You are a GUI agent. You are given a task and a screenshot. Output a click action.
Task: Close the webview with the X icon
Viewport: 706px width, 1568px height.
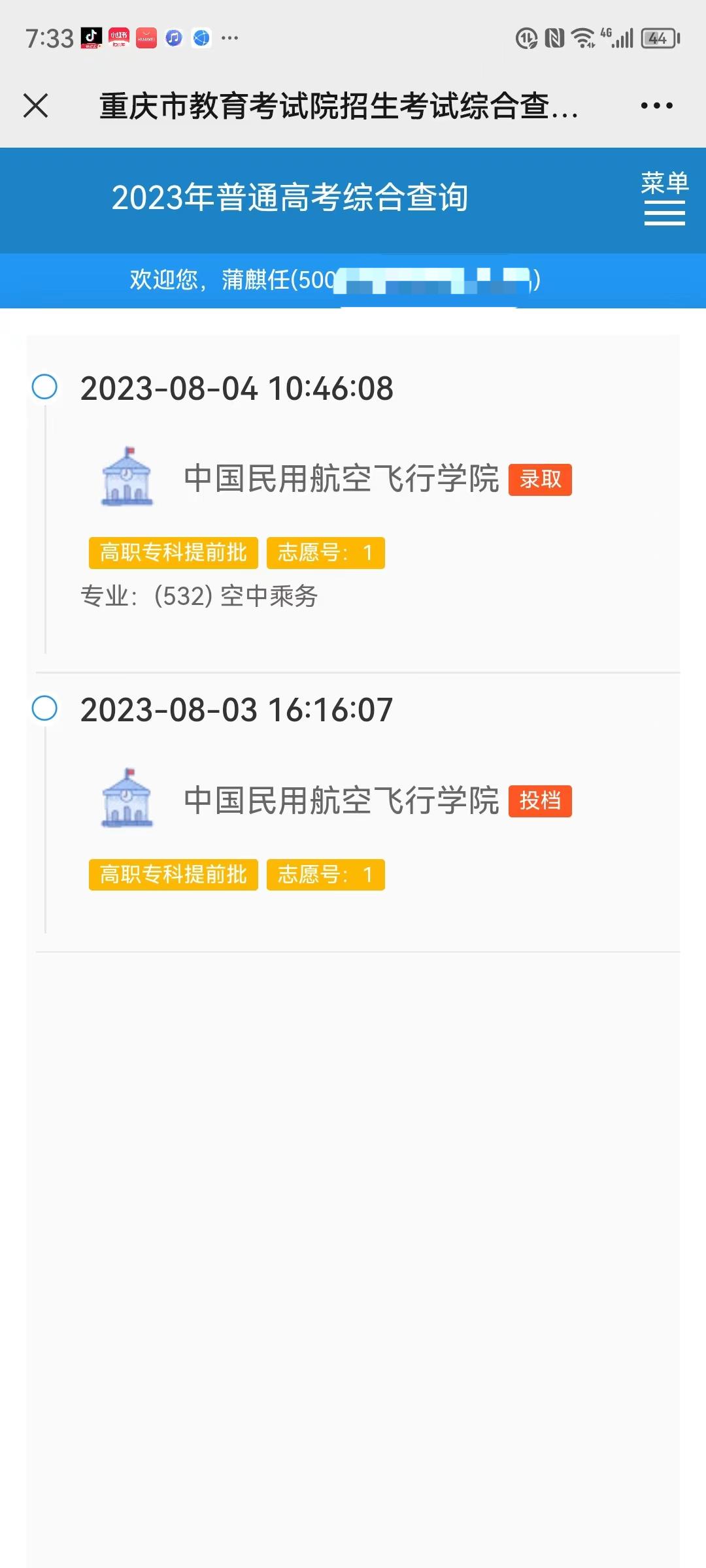(x=36, y=105)
